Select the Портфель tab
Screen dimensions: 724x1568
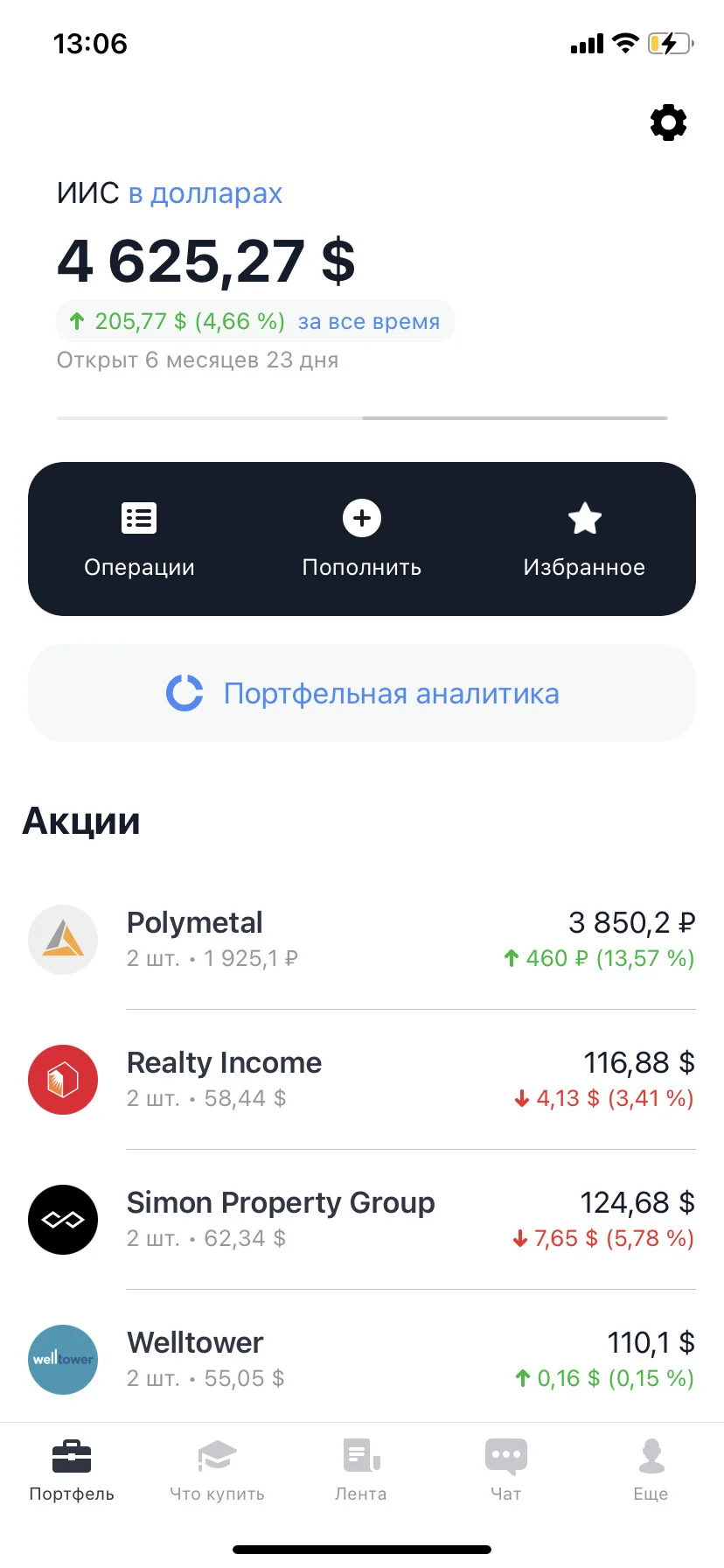tap(72, 1470)
